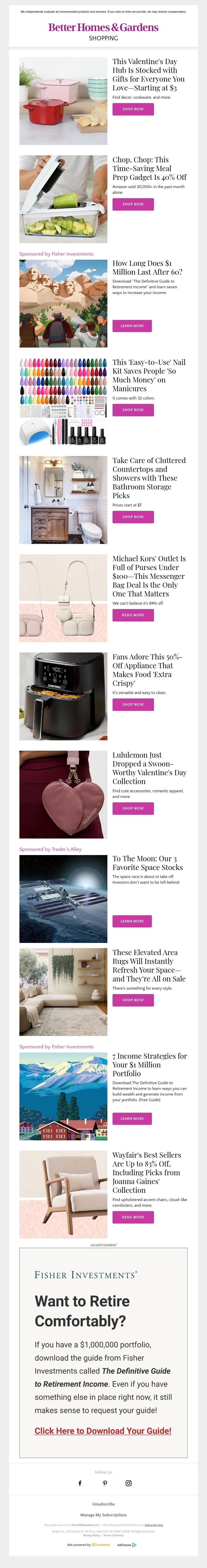Open the Instagram profile icon
Image resolution: width=207 pixels, height=1568 pixels.
tap(128, 1484)
